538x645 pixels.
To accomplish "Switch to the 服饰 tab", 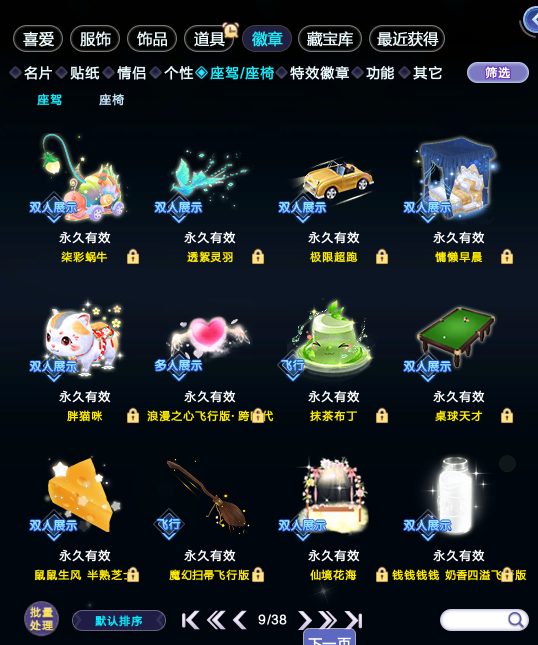I will (x=95, y=39).
